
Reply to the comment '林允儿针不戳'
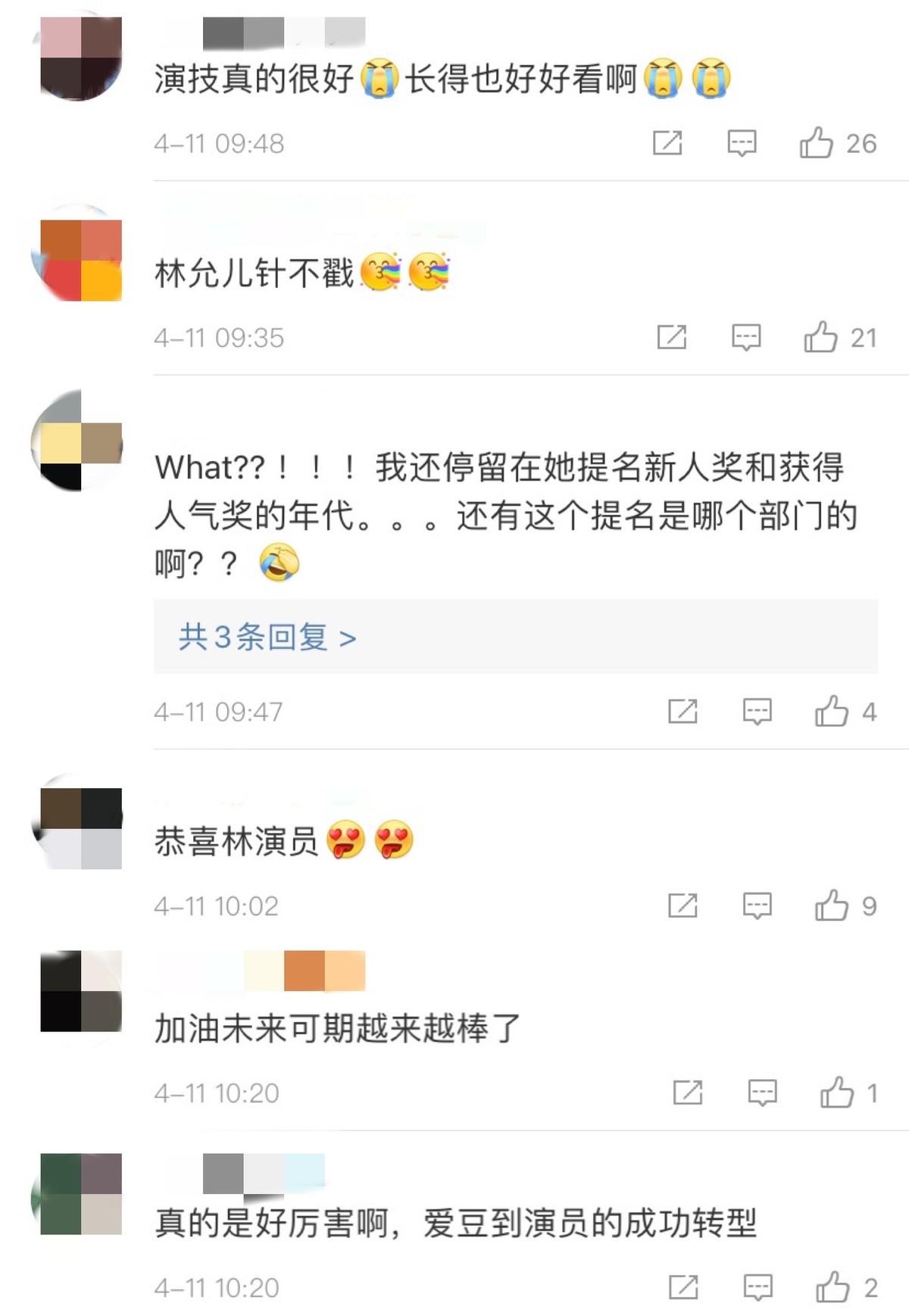[x=746, y=337]
